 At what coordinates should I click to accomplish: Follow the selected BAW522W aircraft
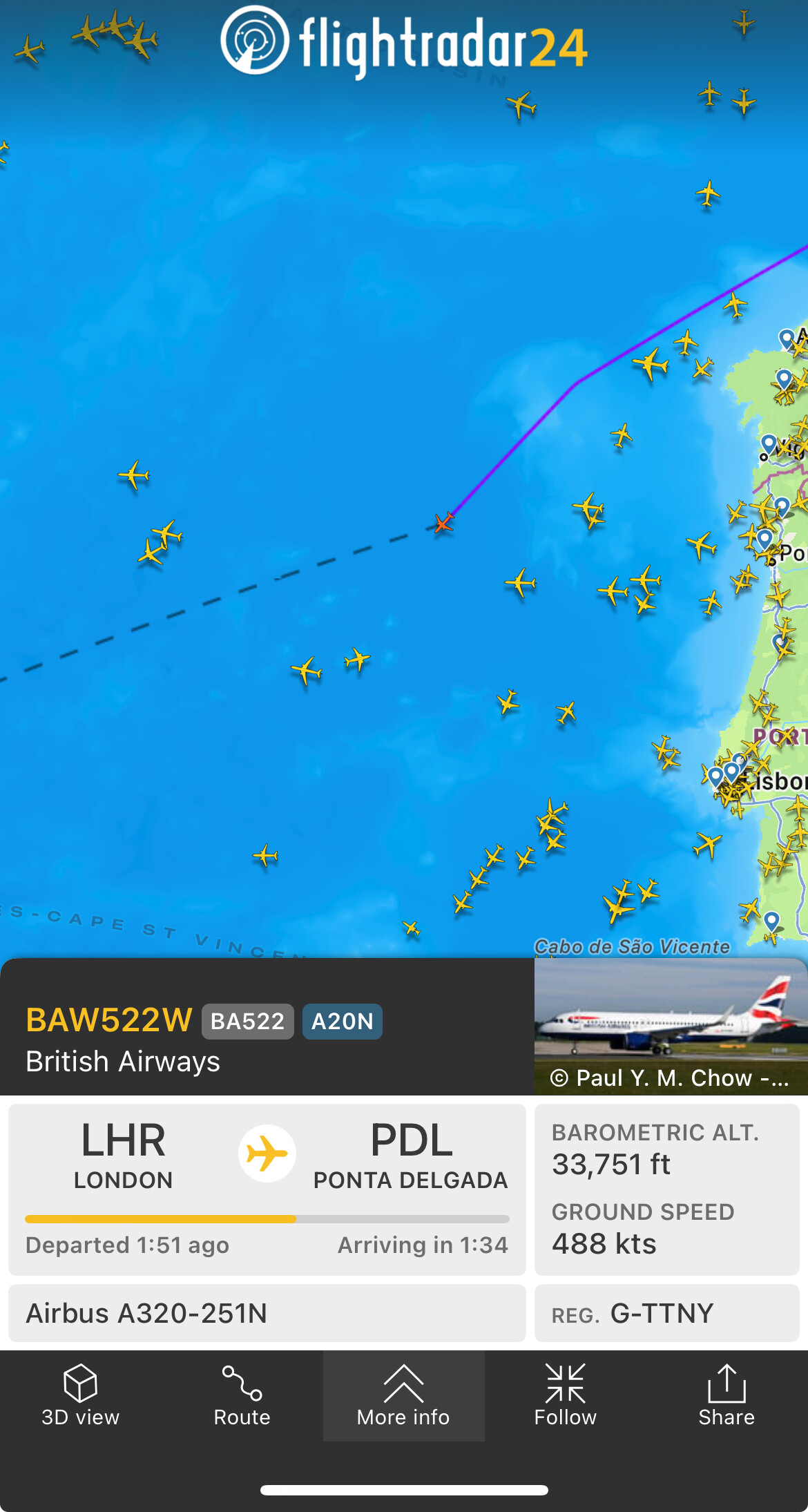coord(565,1395)
